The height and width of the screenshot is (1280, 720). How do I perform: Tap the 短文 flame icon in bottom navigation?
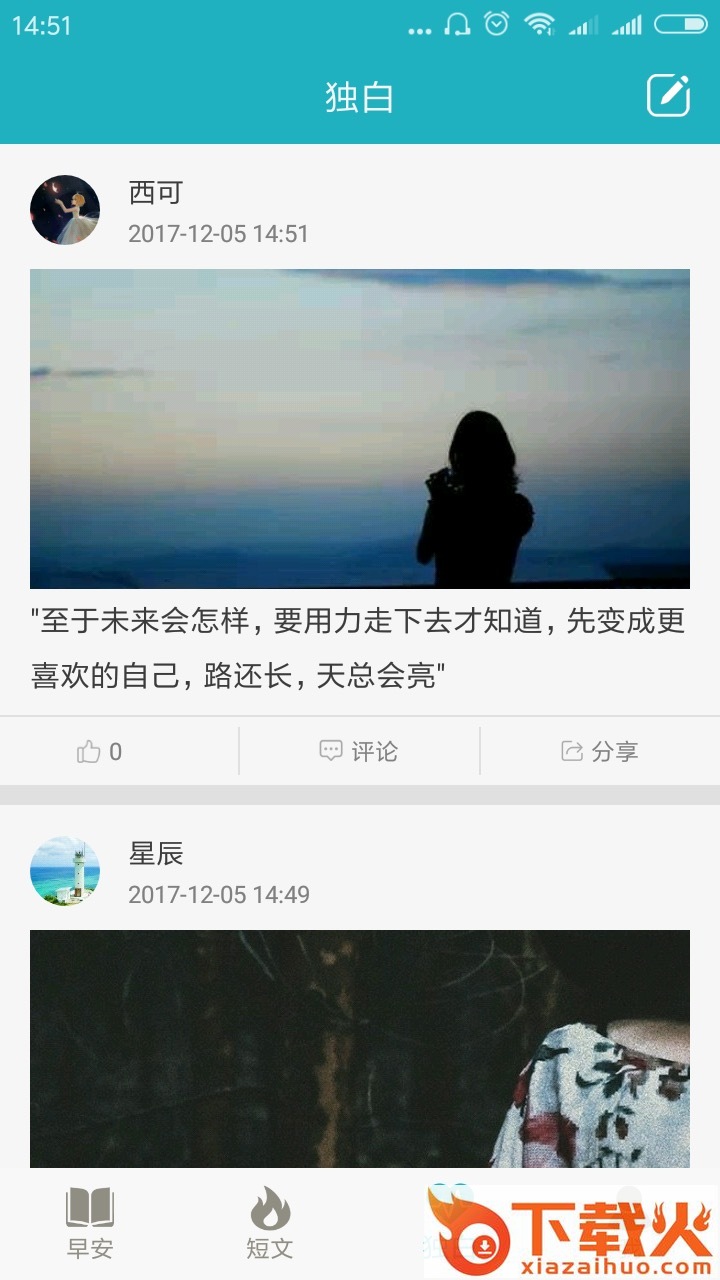(268, 1207)
